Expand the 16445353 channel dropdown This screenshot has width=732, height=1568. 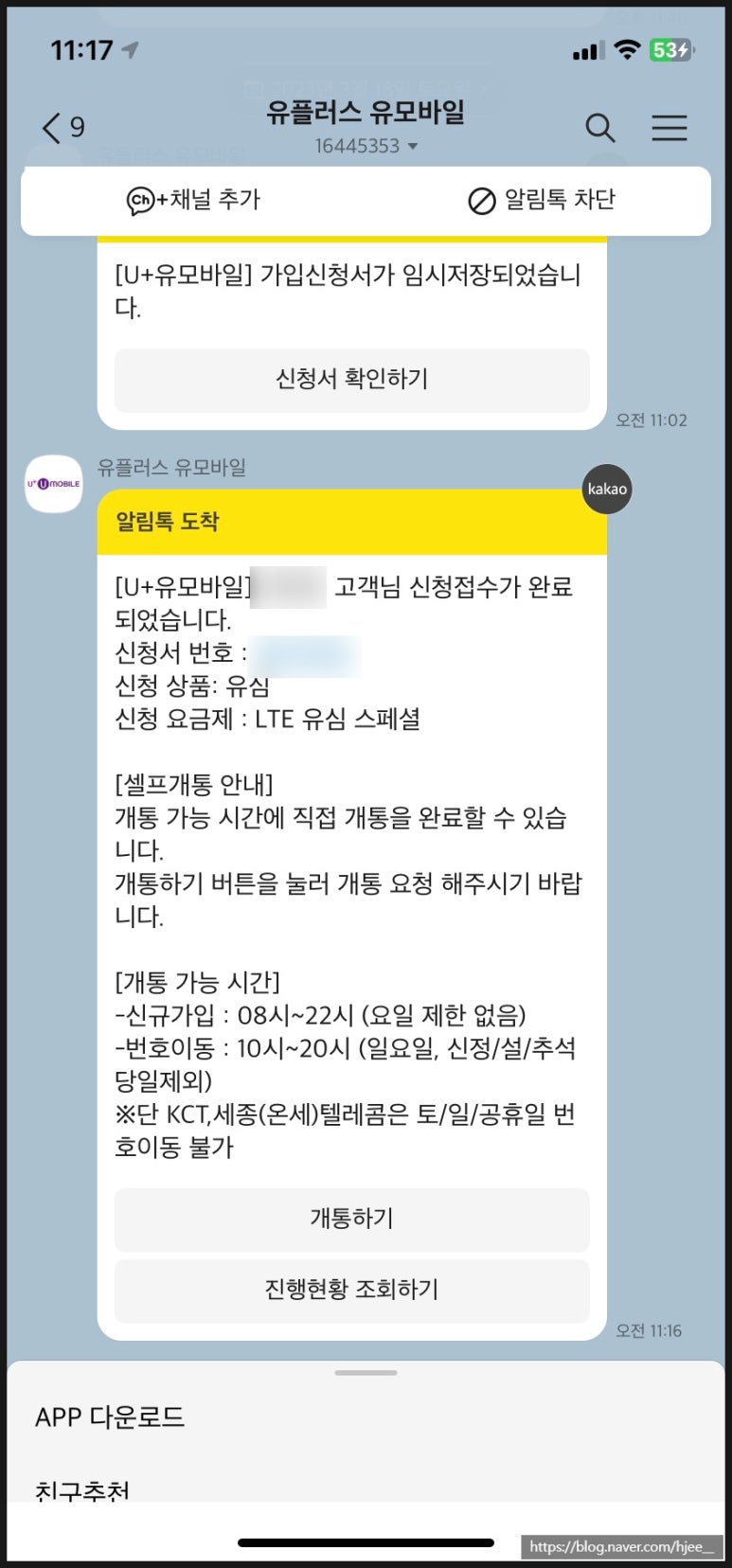366,147
